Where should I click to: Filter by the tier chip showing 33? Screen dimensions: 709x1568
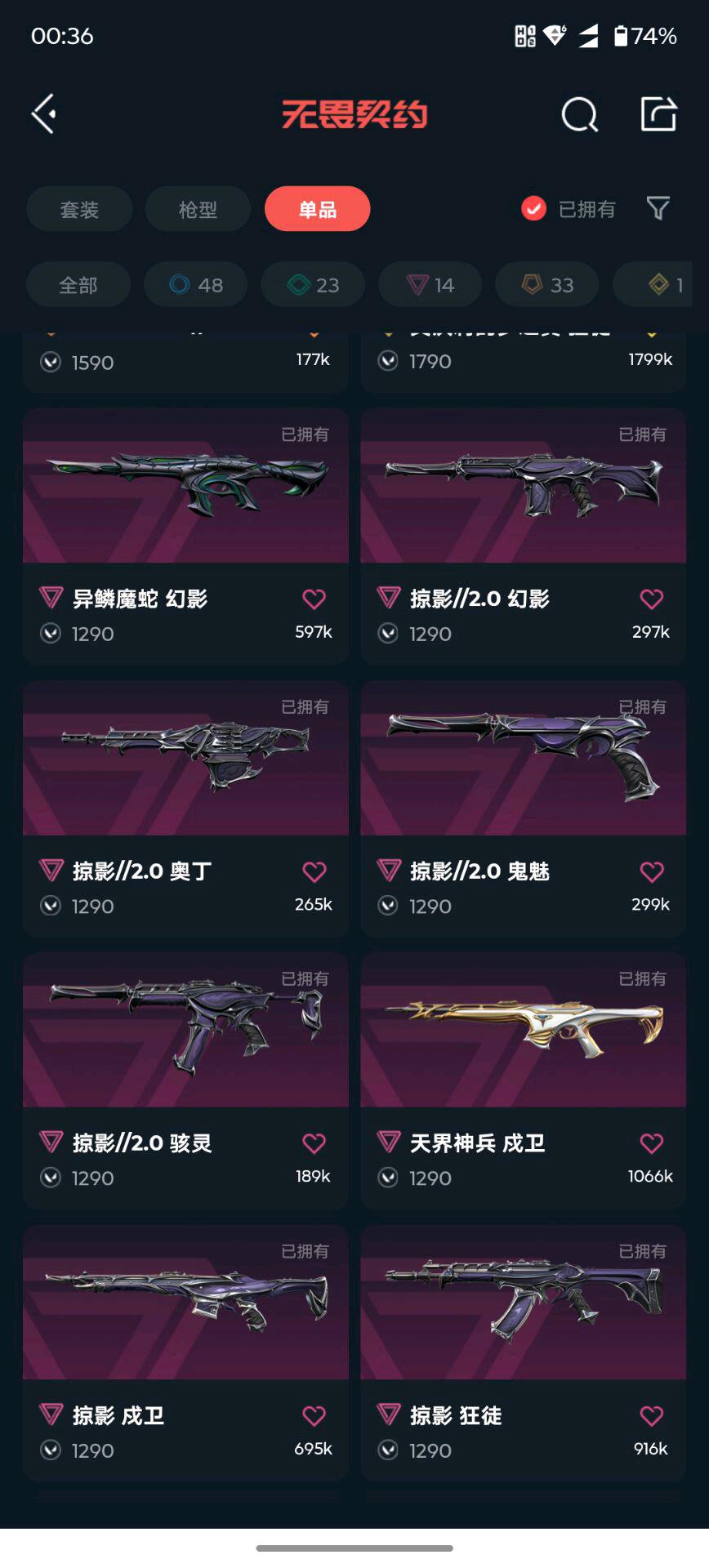tap(547, 285)
